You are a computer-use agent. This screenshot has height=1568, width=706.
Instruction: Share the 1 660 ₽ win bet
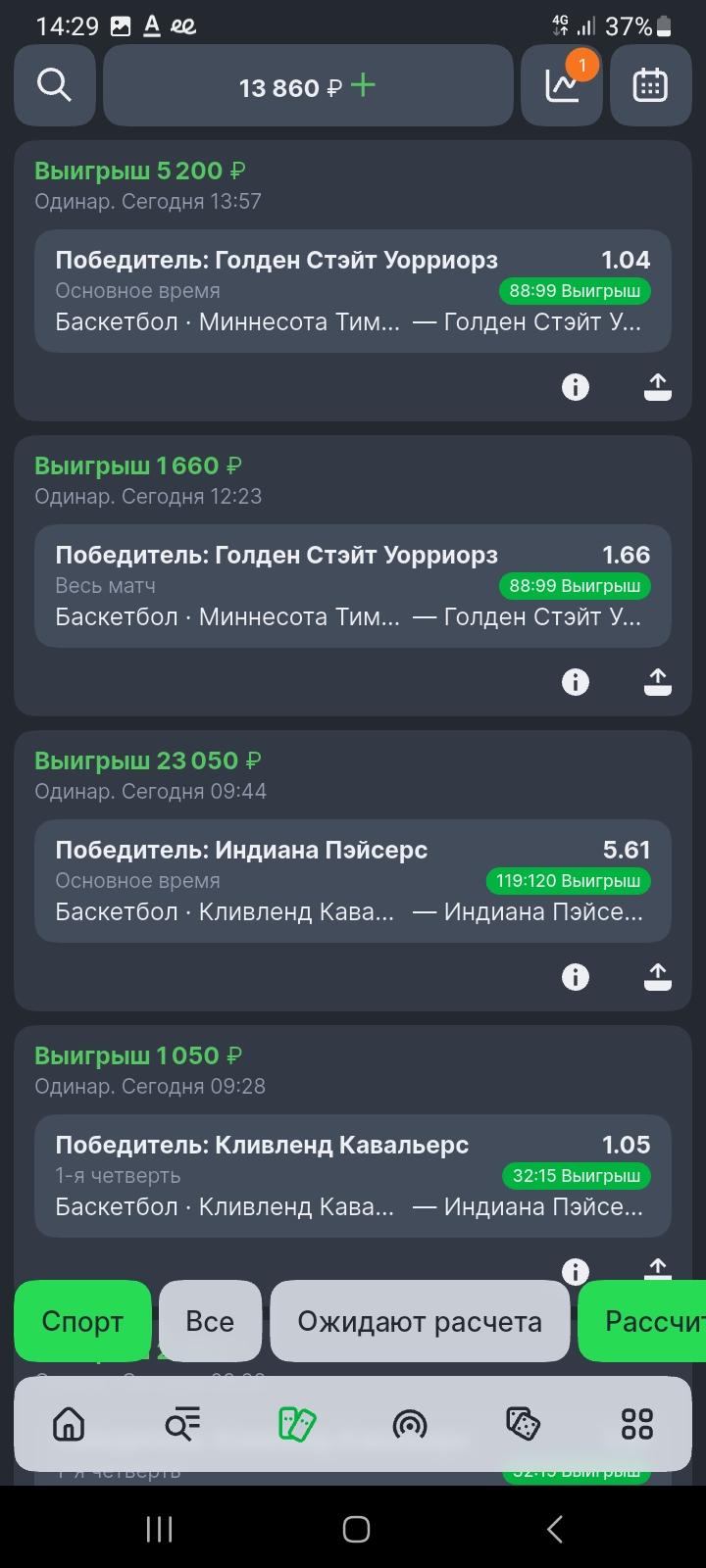pos(658,682)
